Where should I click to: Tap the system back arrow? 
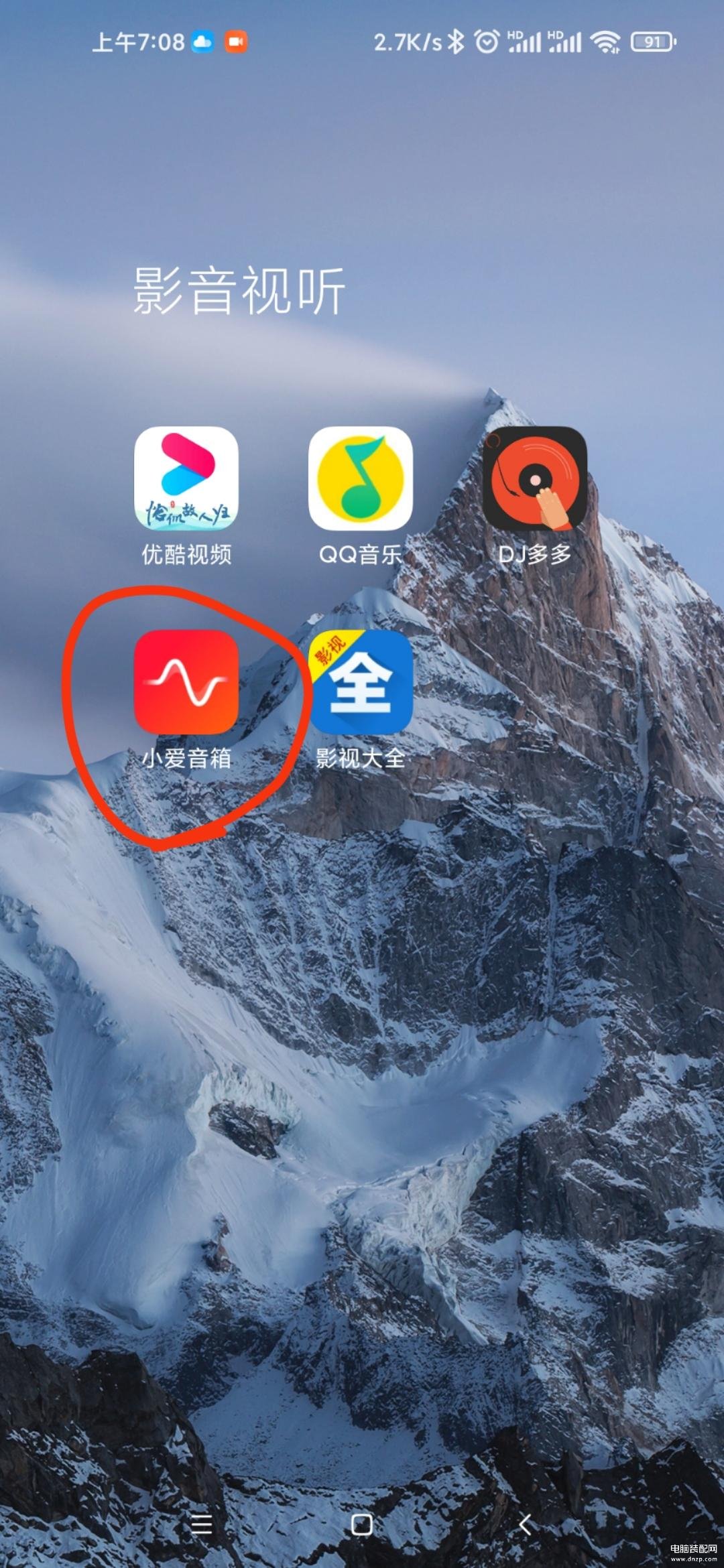pyautogui.click(x=525, y=1524)
